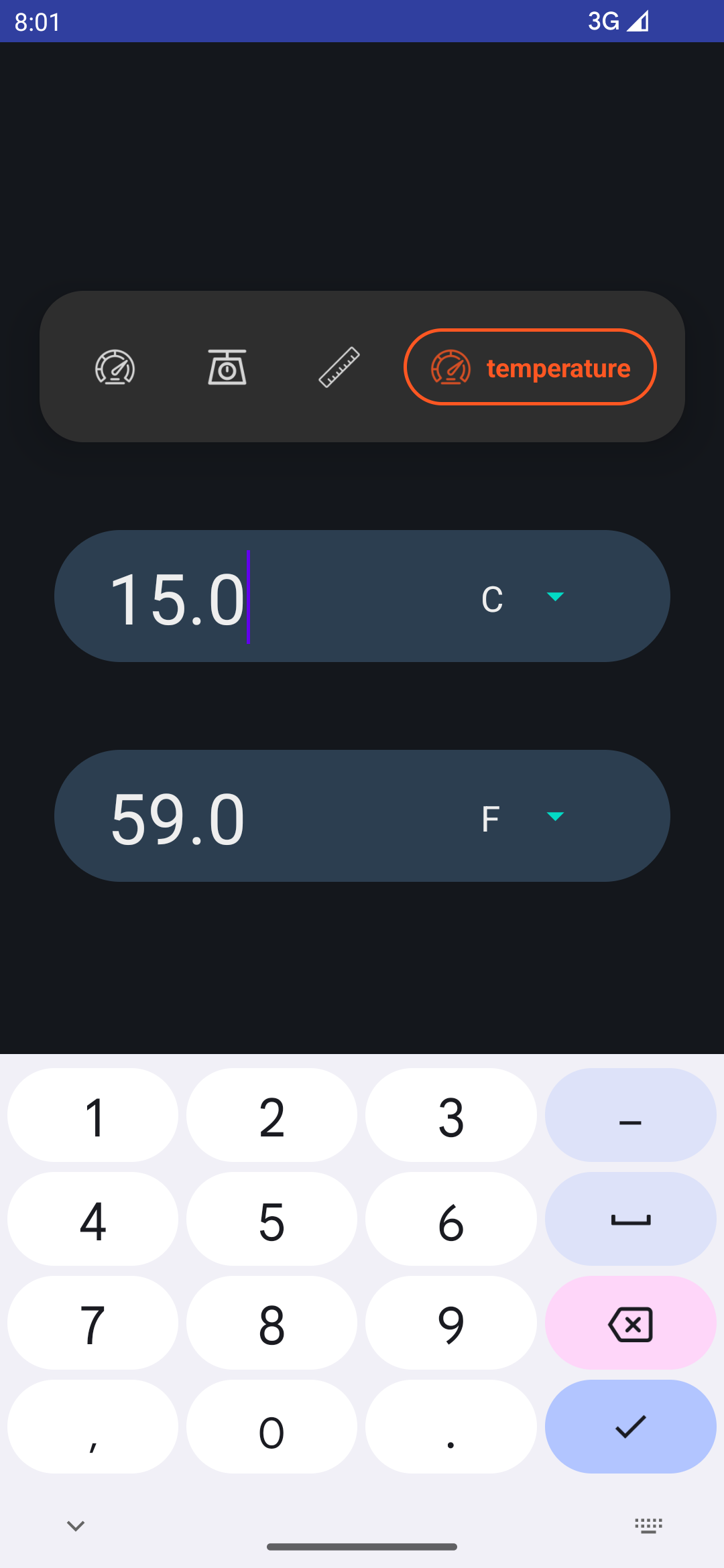Viewport: 724px width, 1568px height.
Task: Switch to the weight scale converter tab
Action: pos(227,367)
